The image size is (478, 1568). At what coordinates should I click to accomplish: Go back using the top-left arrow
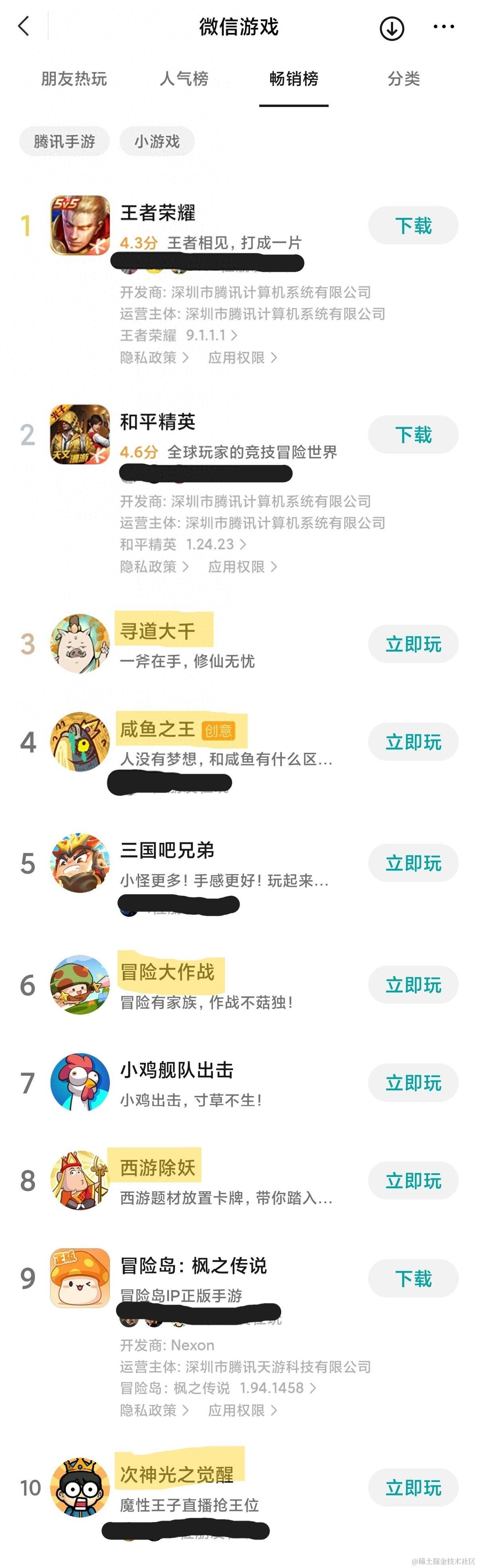pos(24,26)
